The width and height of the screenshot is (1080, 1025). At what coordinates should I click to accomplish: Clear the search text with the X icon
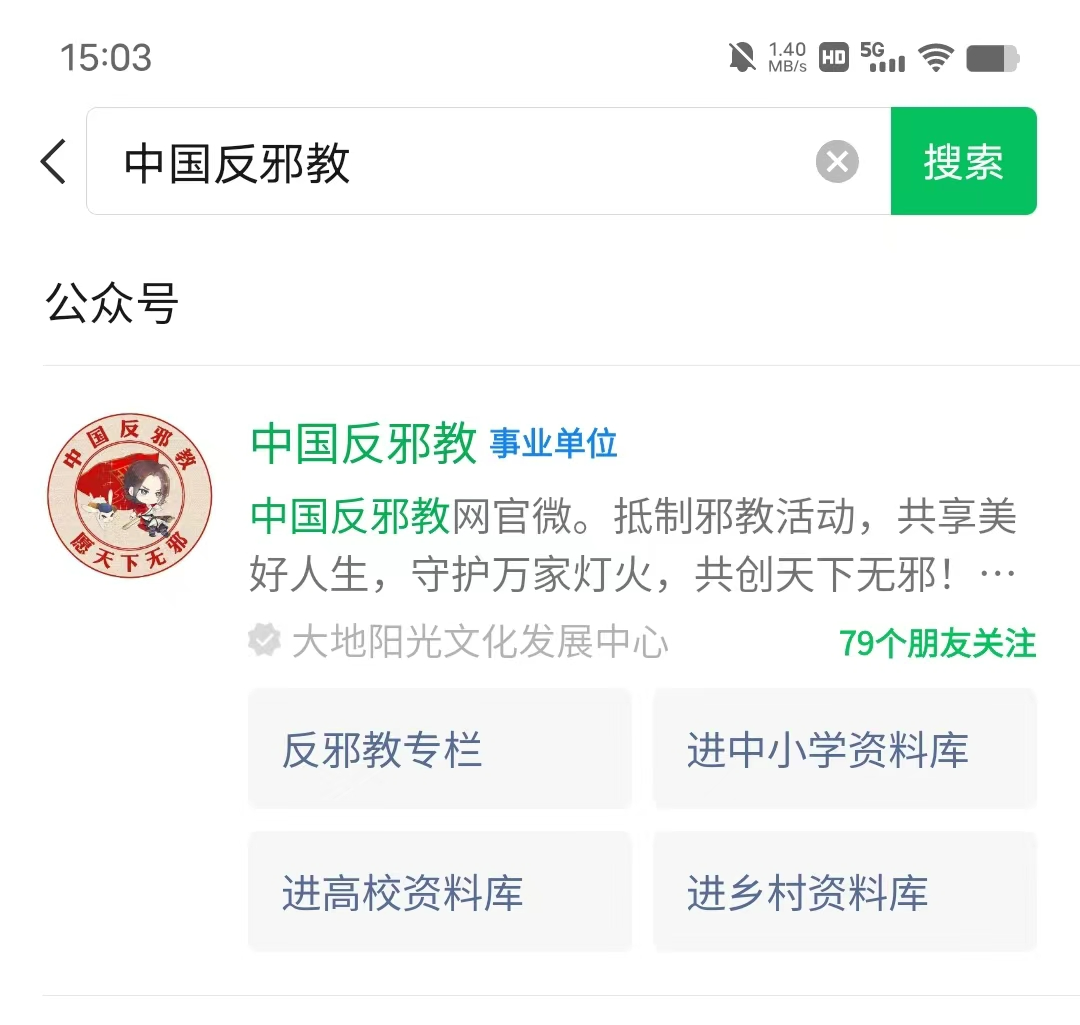837,161
